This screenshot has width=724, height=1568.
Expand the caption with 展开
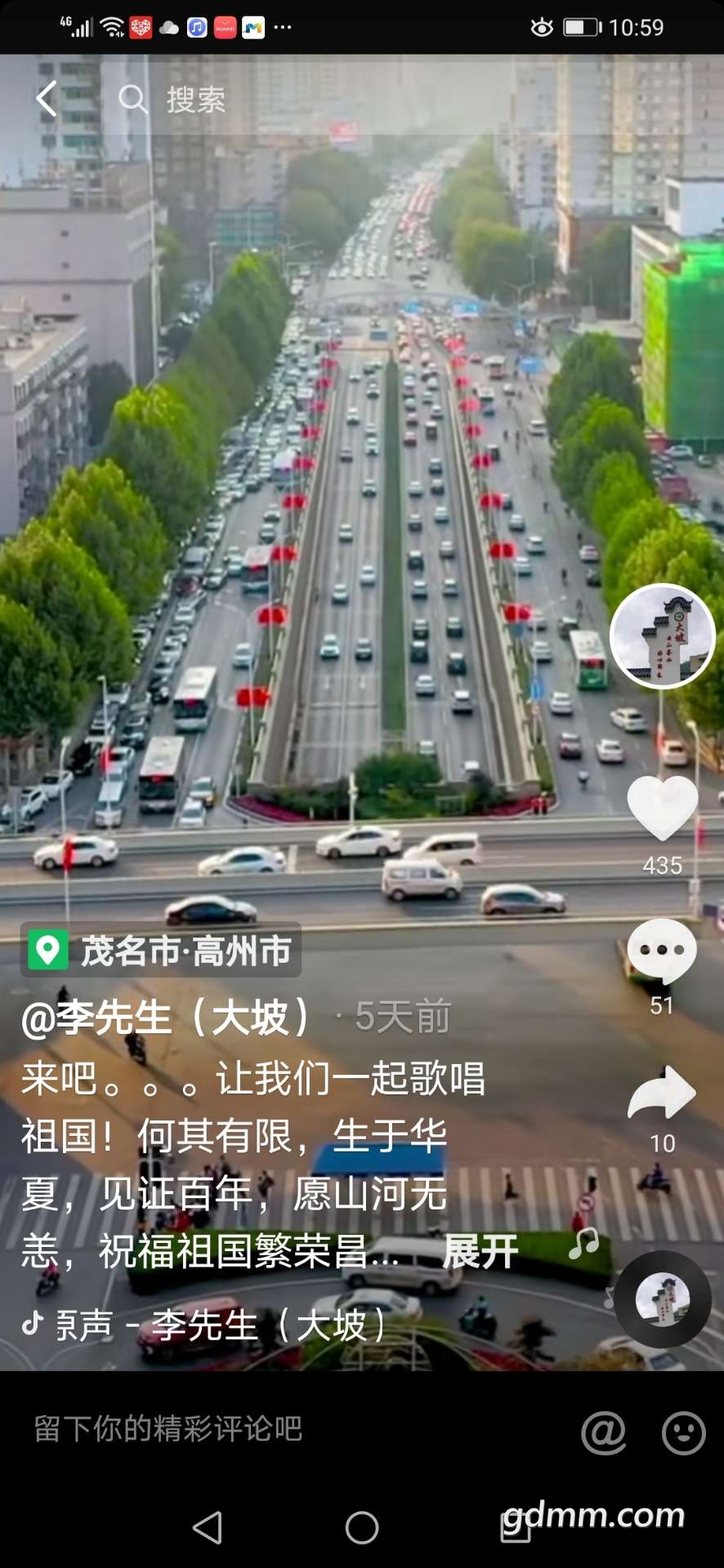coord(480,1251)
